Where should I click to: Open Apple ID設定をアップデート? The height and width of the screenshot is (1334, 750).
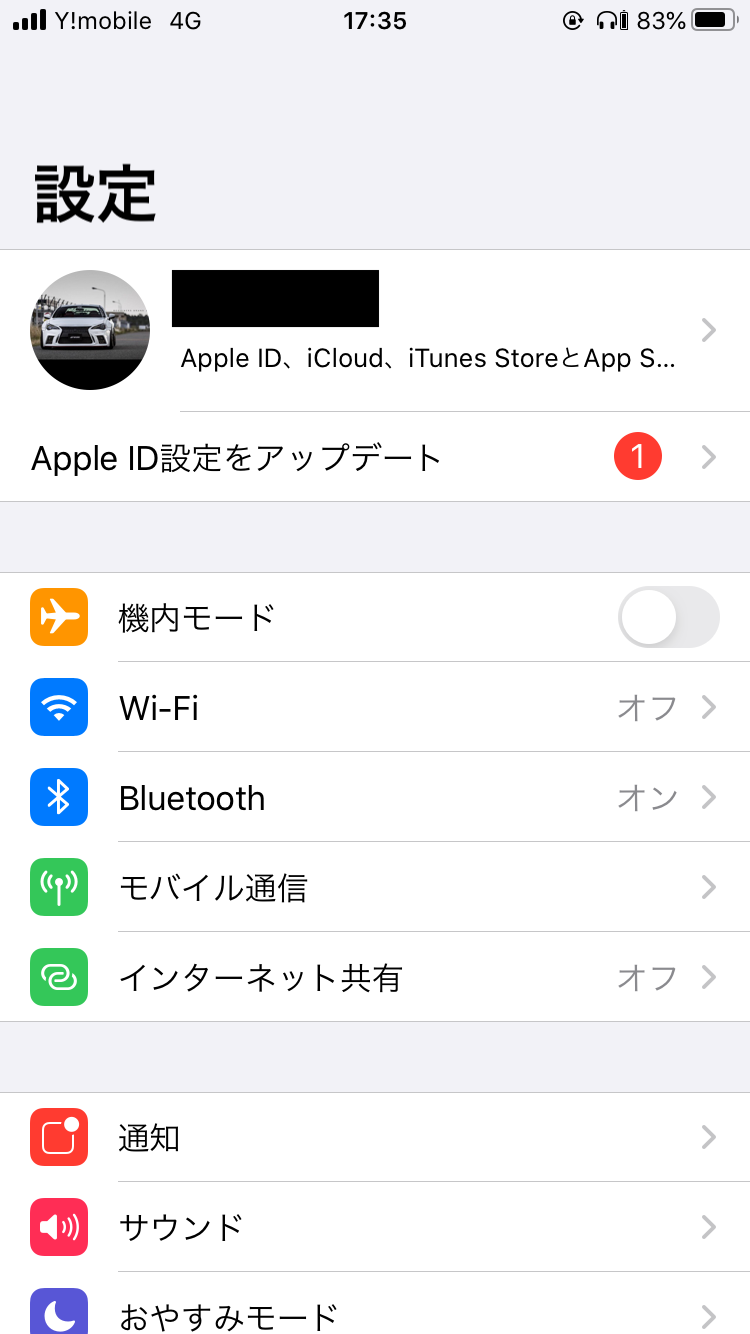coord(375,458)
